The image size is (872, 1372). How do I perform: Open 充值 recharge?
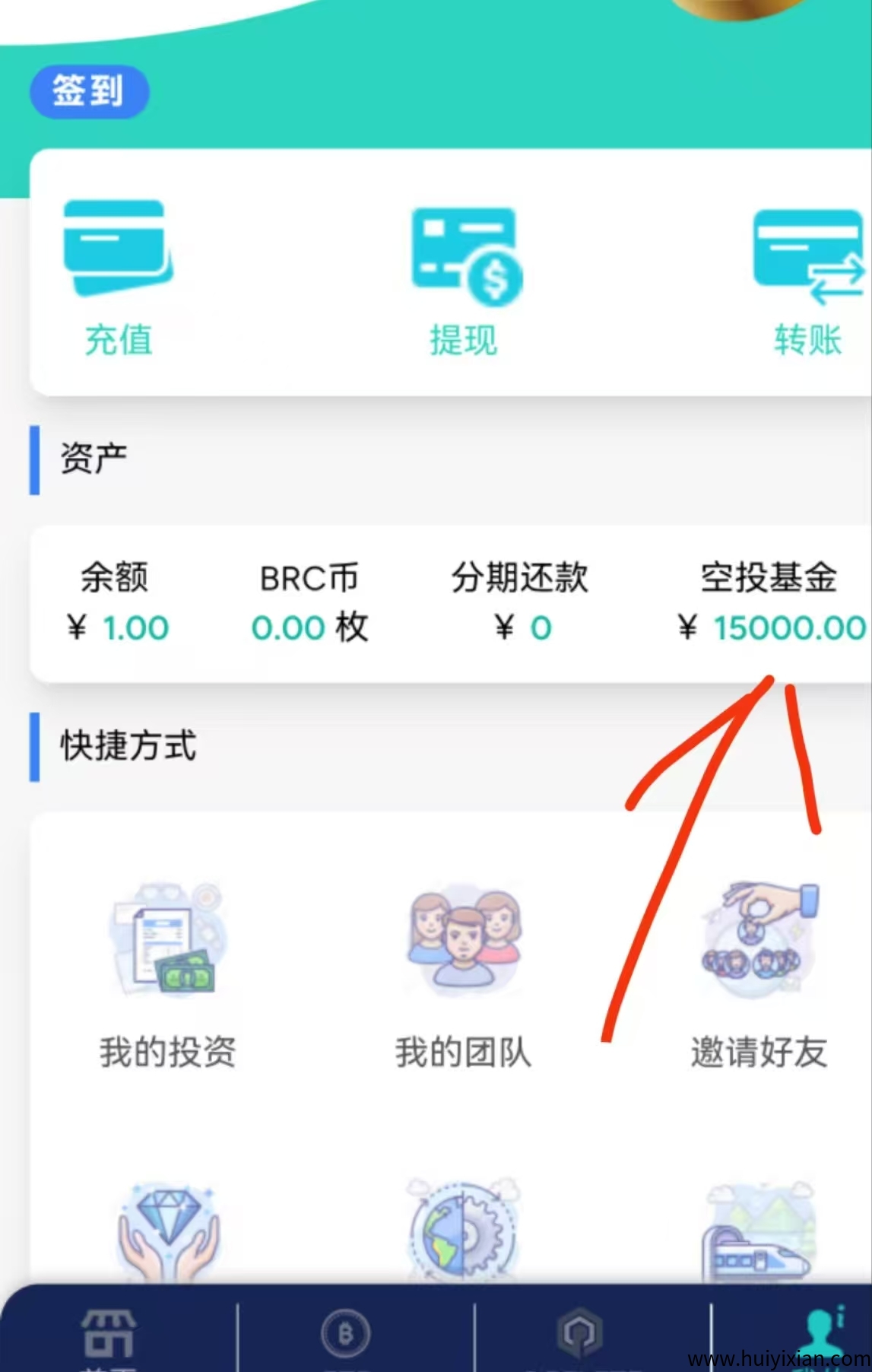117,278
